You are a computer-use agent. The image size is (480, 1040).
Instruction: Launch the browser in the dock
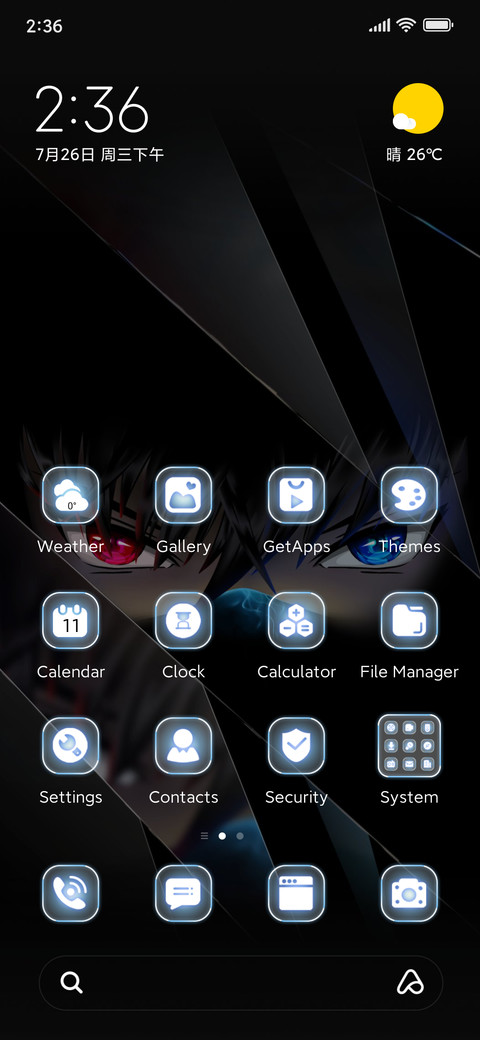coord(296,893)
